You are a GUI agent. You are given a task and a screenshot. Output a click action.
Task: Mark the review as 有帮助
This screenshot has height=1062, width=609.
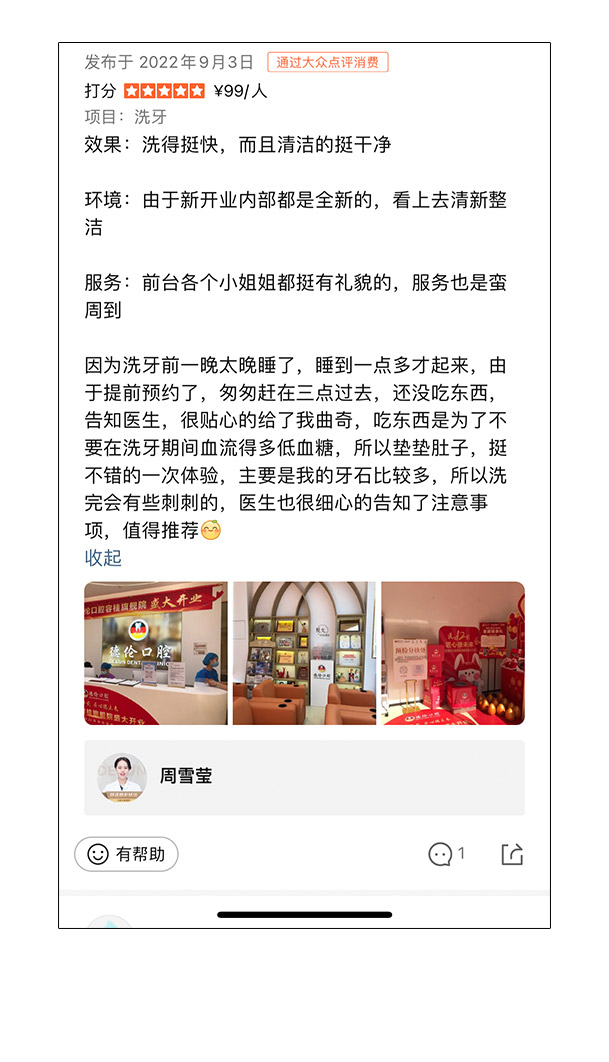[x=127, y=854]
